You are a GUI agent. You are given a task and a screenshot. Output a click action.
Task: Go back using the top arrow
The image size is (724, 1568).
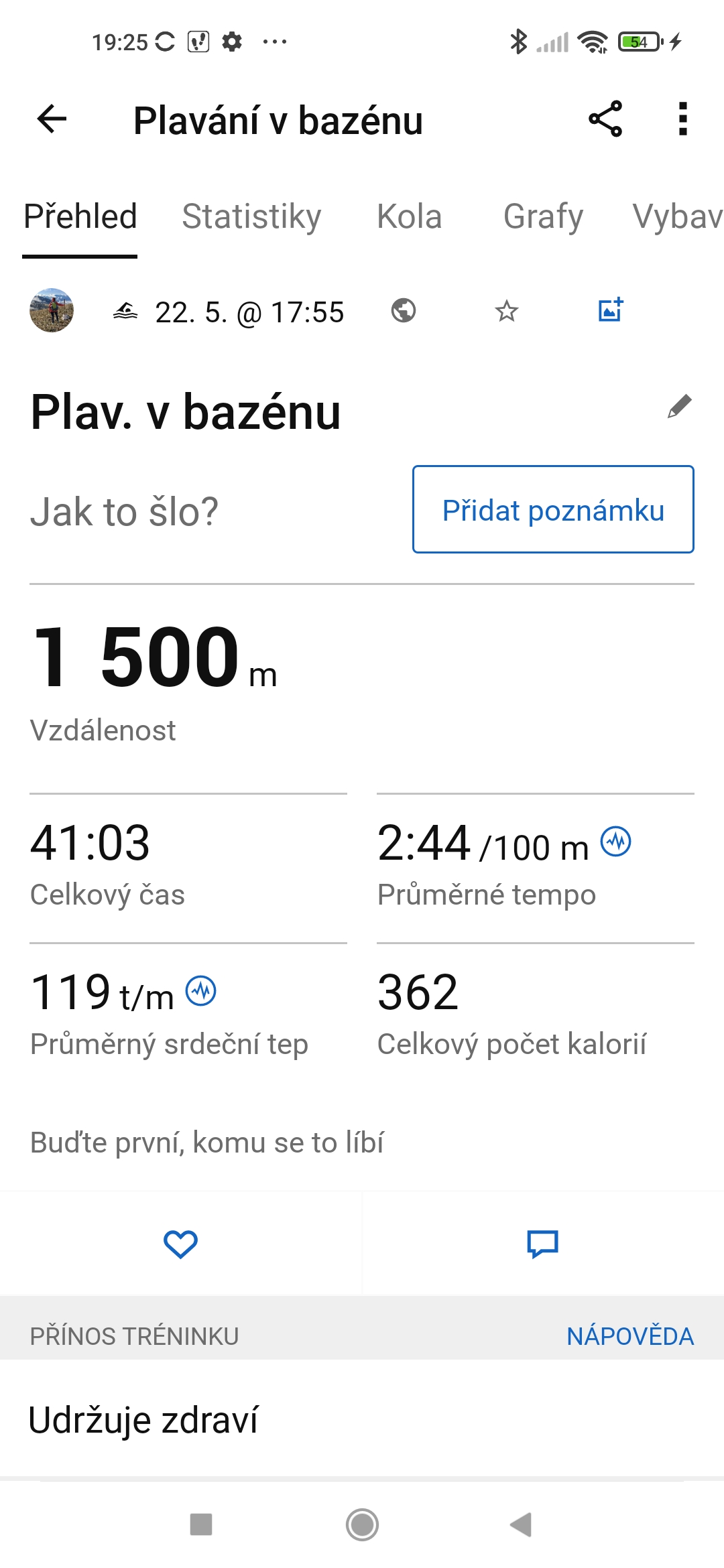point(52,120)
